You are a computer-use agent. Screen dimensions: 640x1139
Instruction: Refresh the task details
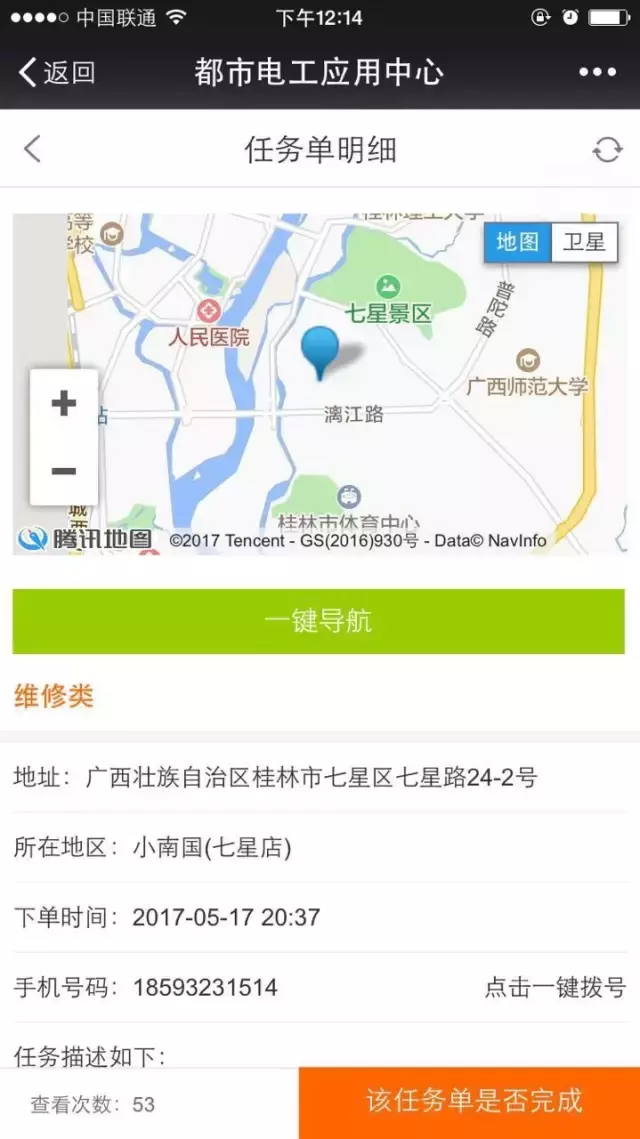pyautogui.click(x=607, y=150)
